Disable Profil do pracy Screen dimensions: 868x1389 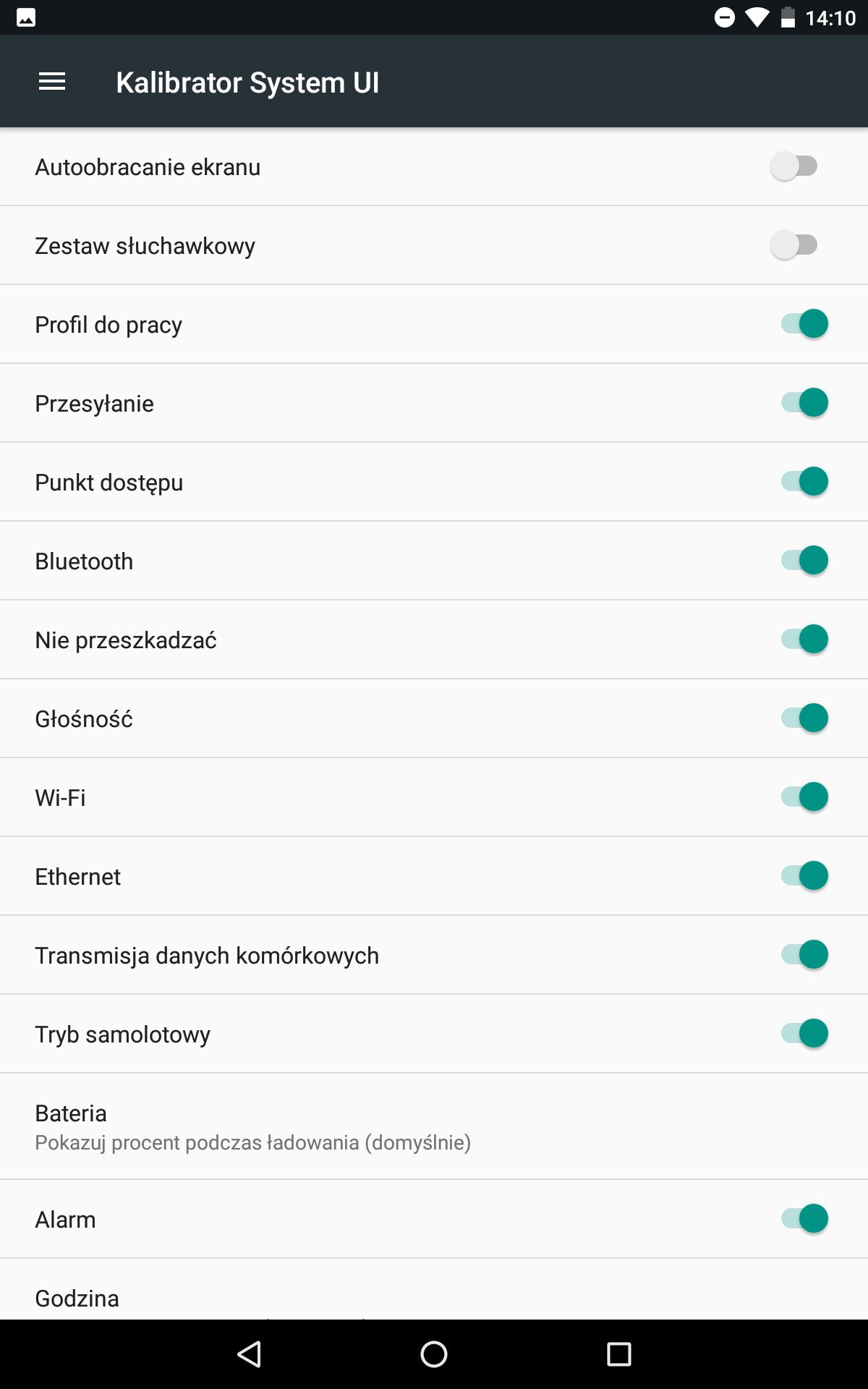(804, 324)
